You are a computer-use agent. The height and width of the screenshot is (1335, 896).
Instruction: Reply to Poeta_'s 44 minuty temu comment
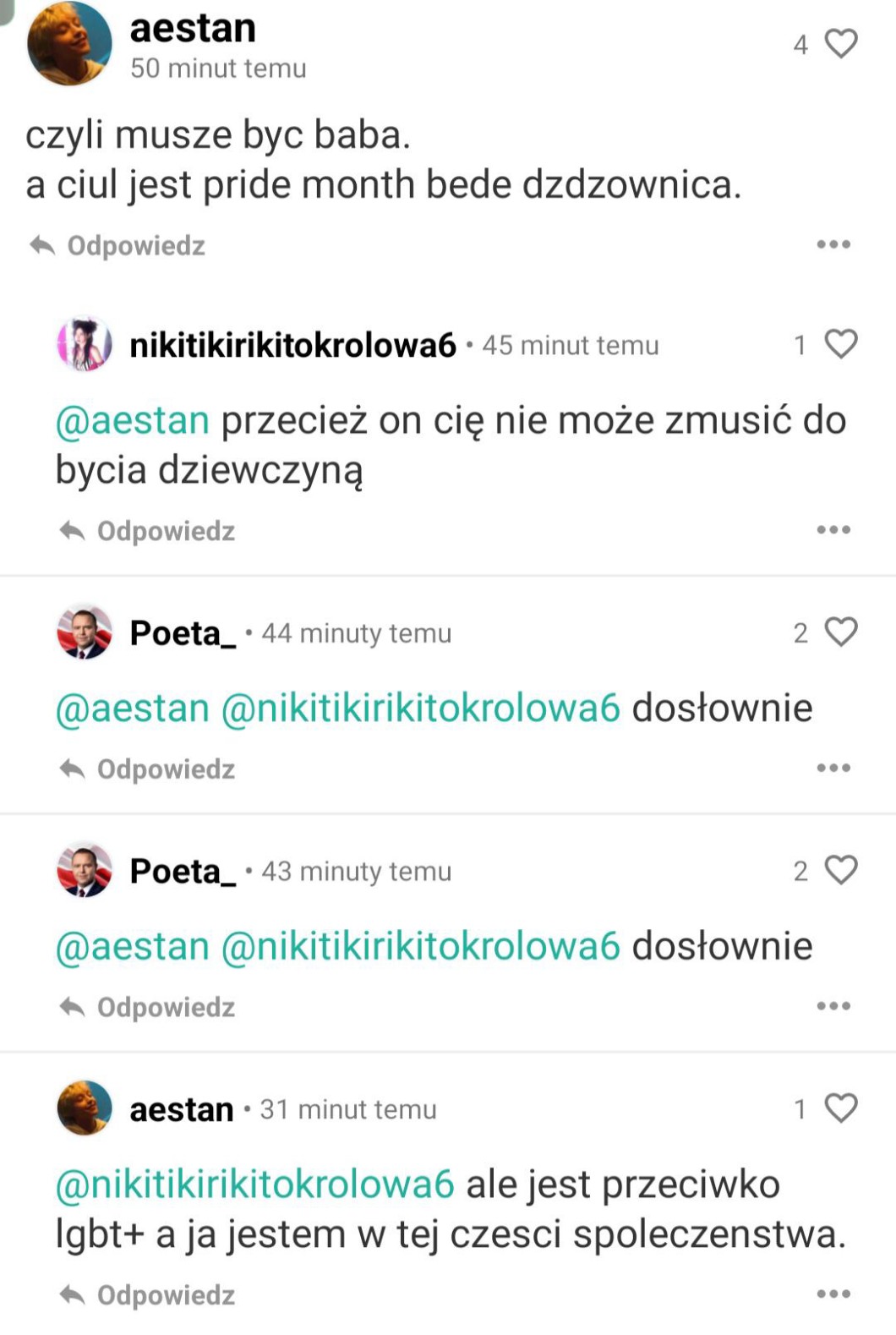[147, 769]
